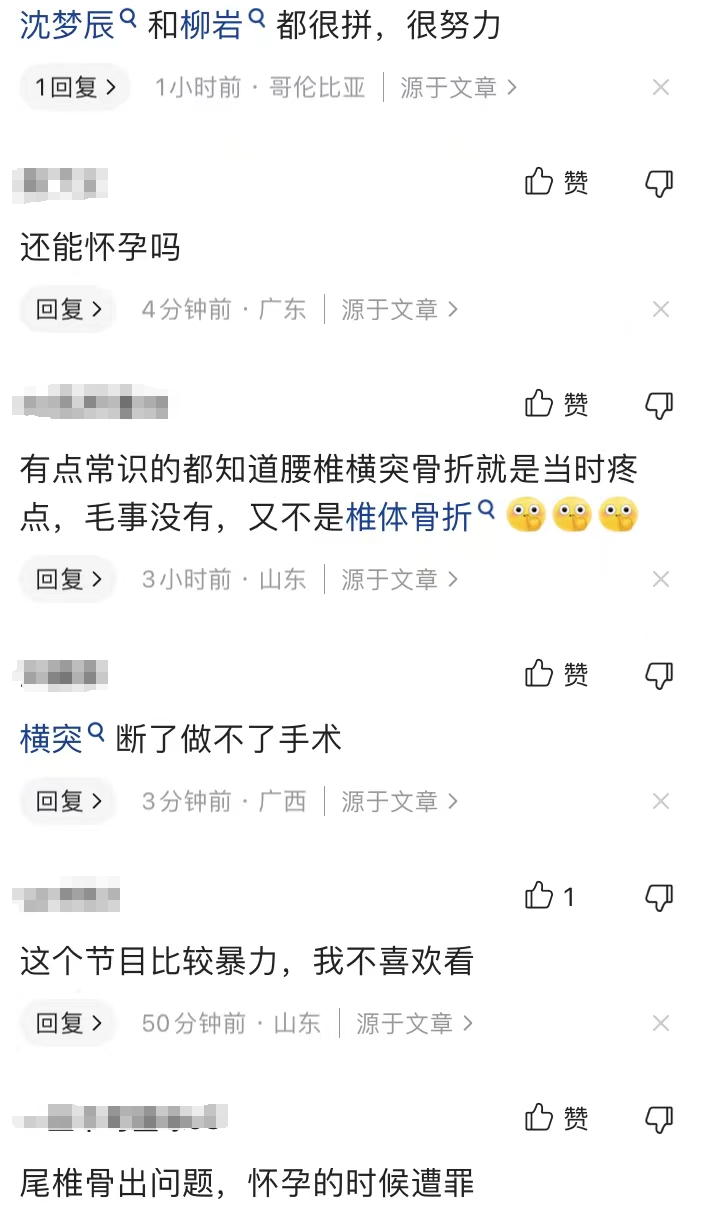
Task: Reply to the comment 还能怀孕吗
Action: [69, 309]
